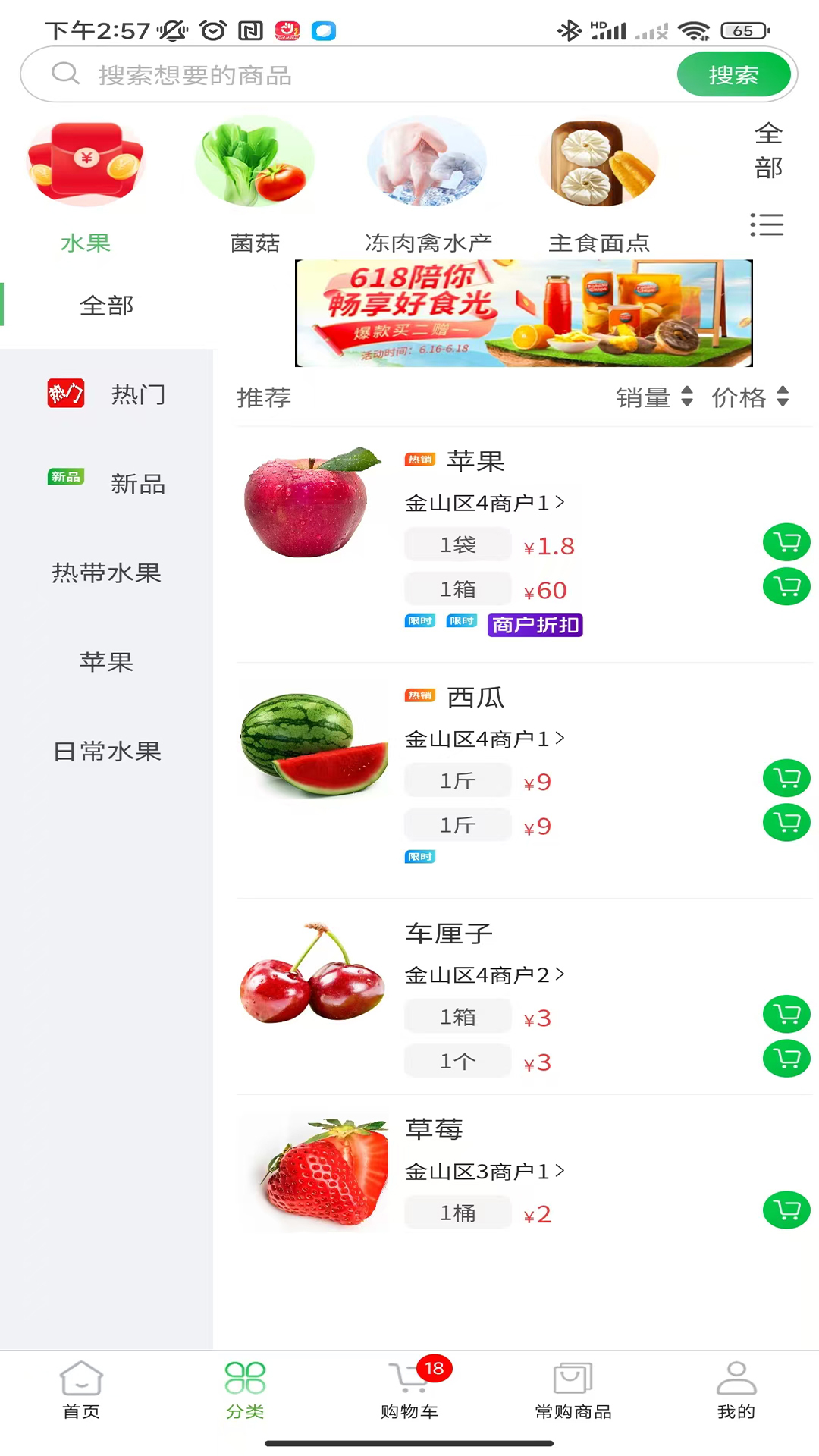The height and width of the screenshot is (1456, 819).
Task: Select the 冻肉禽水产 category icon
Action: [427, 162]
